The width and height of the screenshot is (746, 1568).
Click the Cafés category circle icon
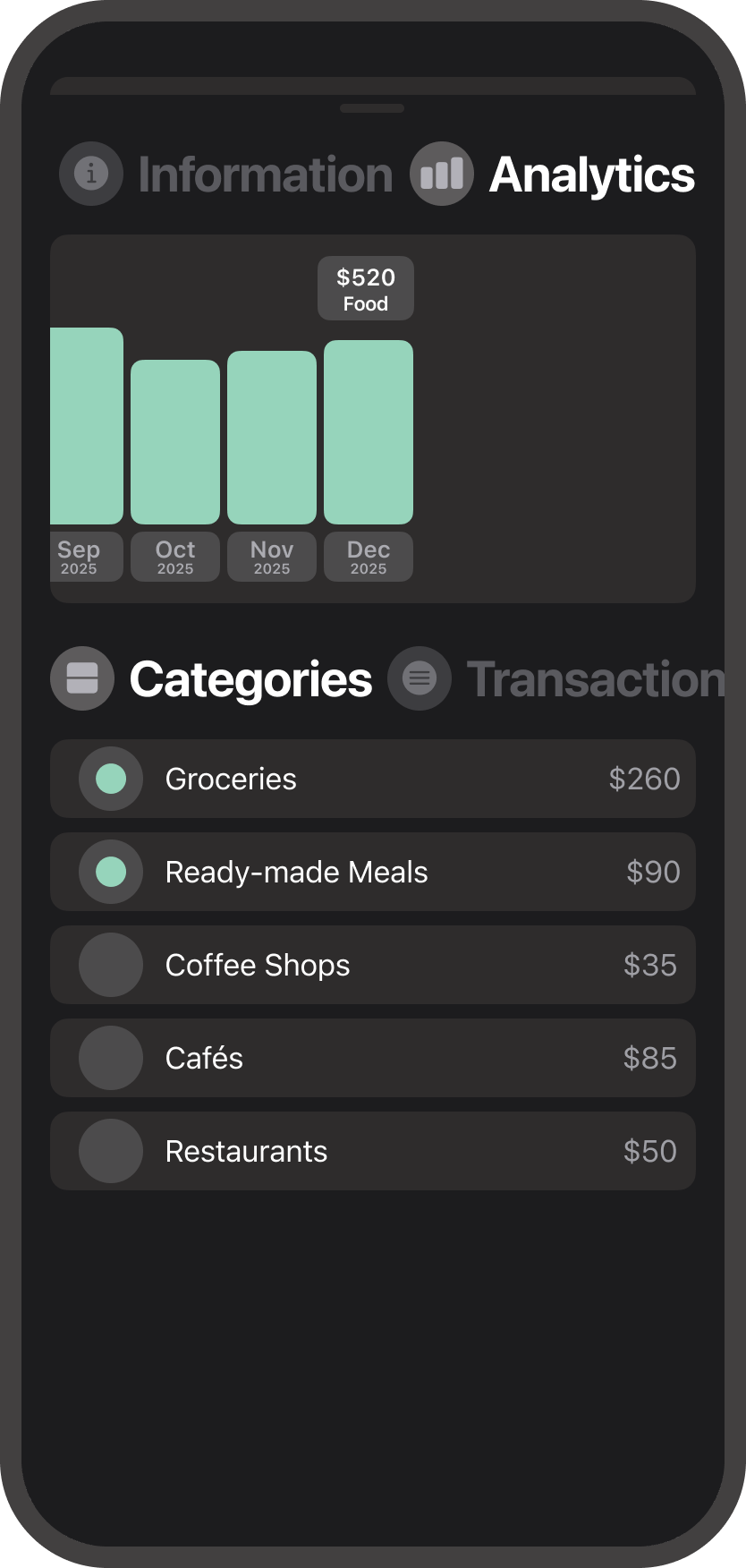110,1058
